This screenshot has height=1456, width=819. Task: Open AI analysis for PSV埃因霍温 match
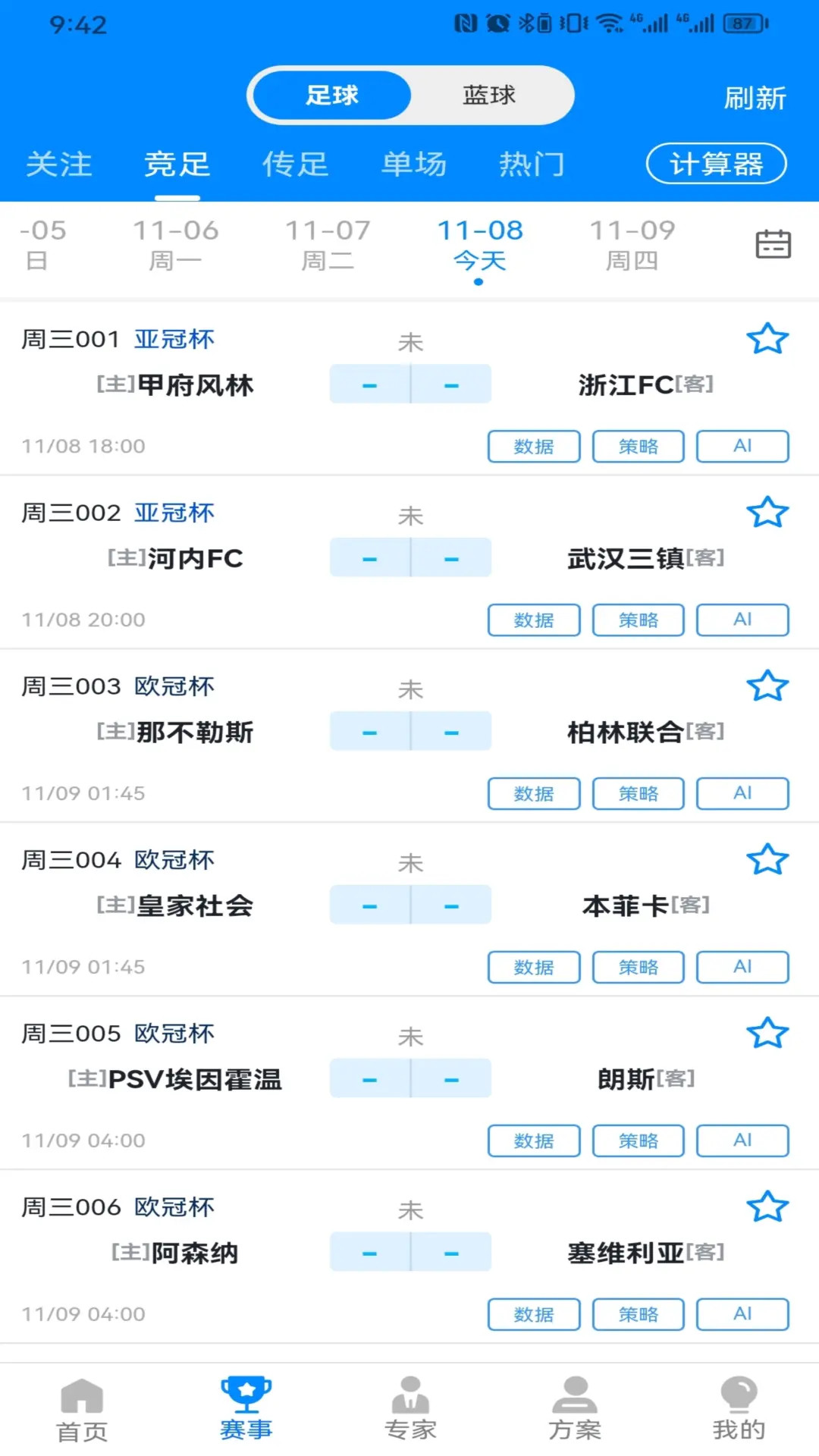pos(742,1141)
